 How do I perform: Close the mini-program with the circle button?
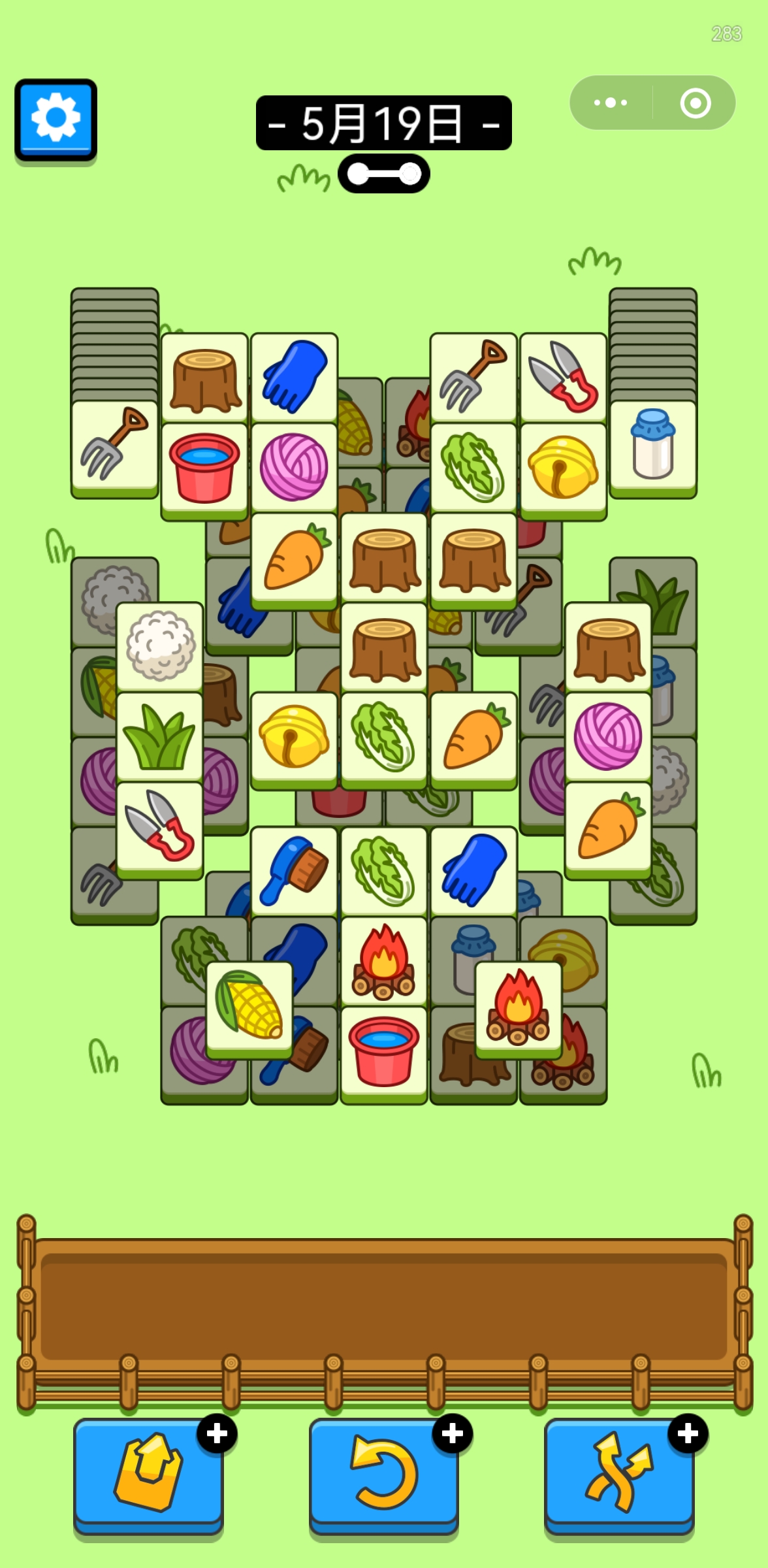[695, 103]
